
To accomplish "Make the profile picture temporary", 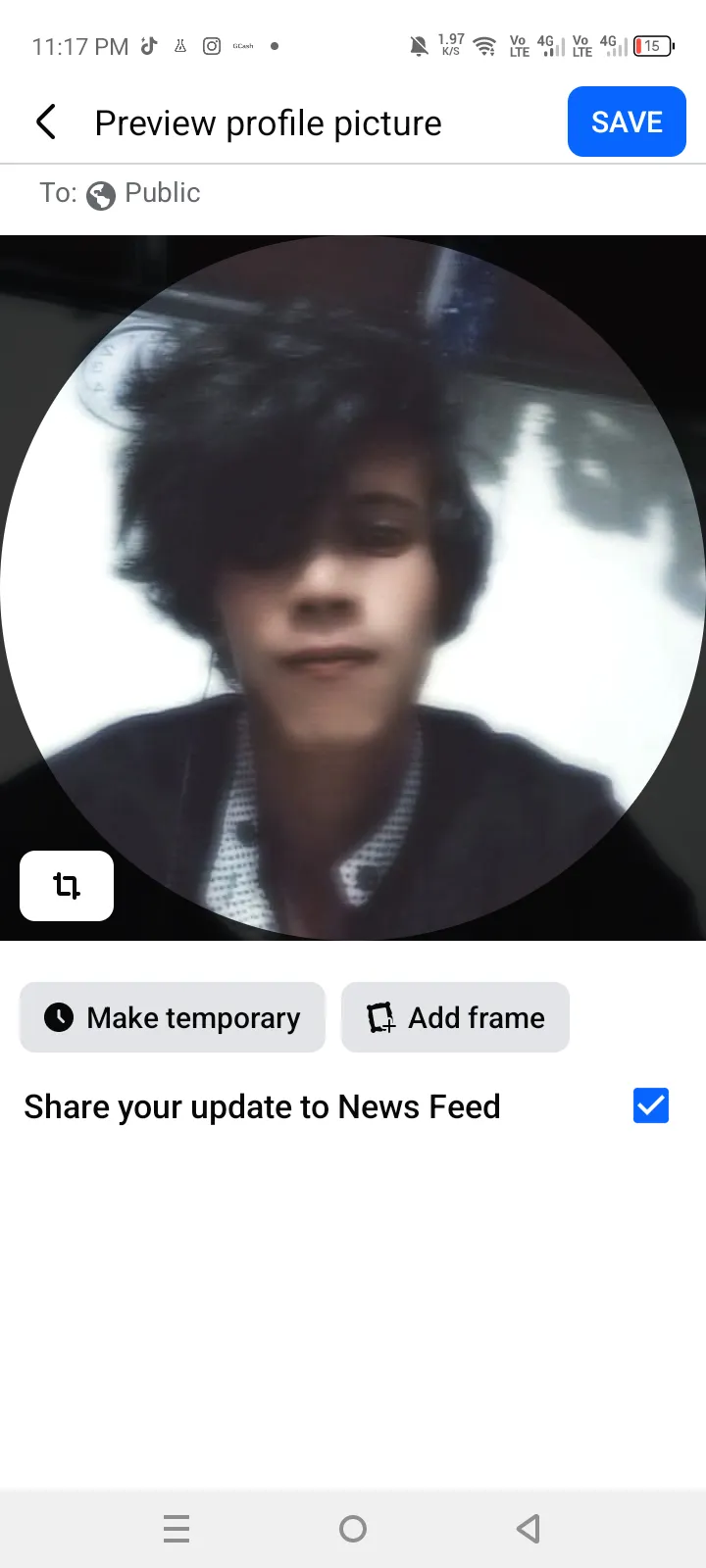I will click(x=173, y=1017).
